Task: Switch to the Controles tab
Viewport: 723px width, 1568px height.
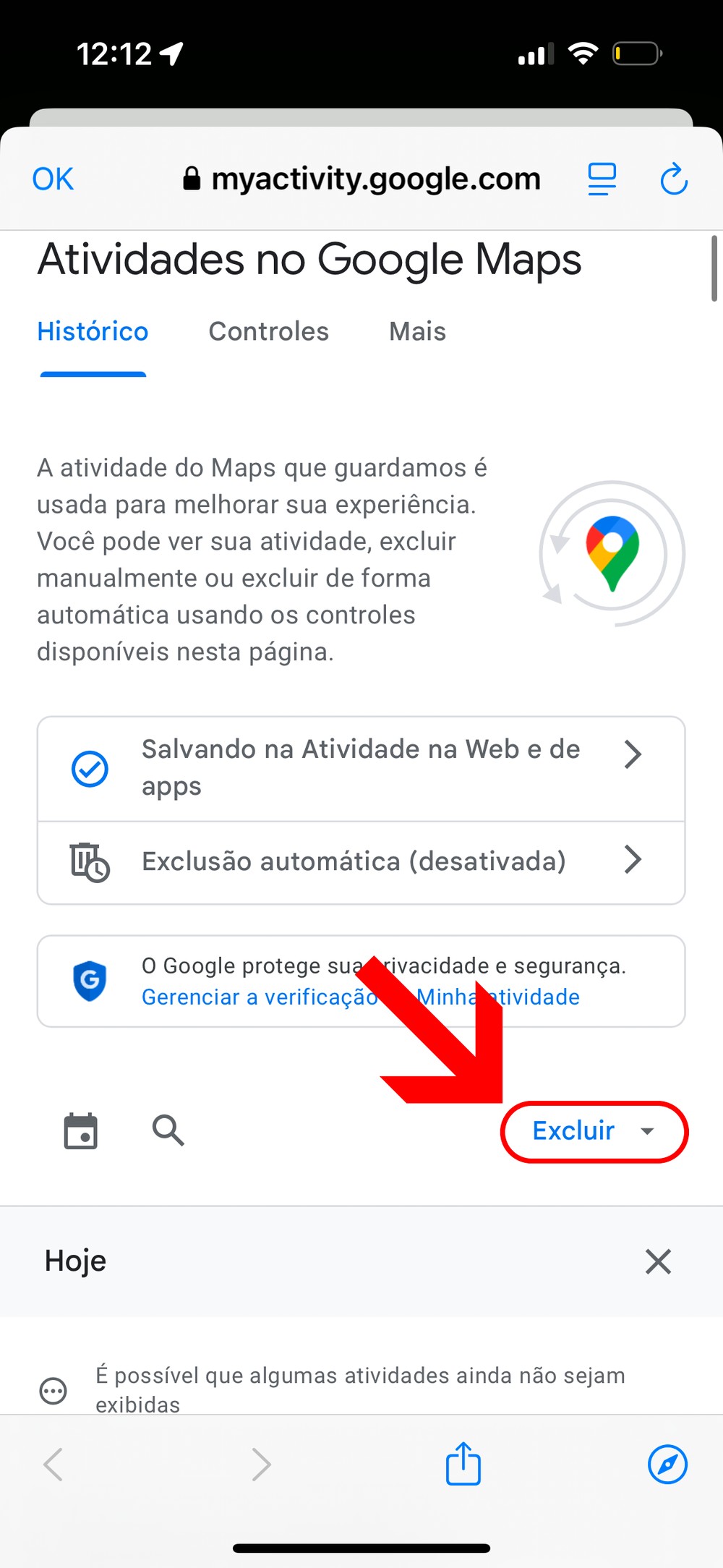Action: click(268, 331)
